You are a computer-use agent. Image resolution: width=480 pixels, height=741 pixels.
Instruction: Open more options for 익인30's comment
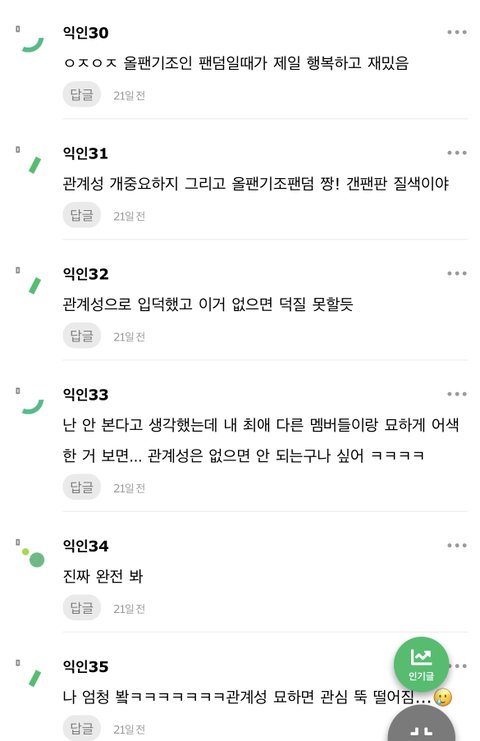click(457, 32)
